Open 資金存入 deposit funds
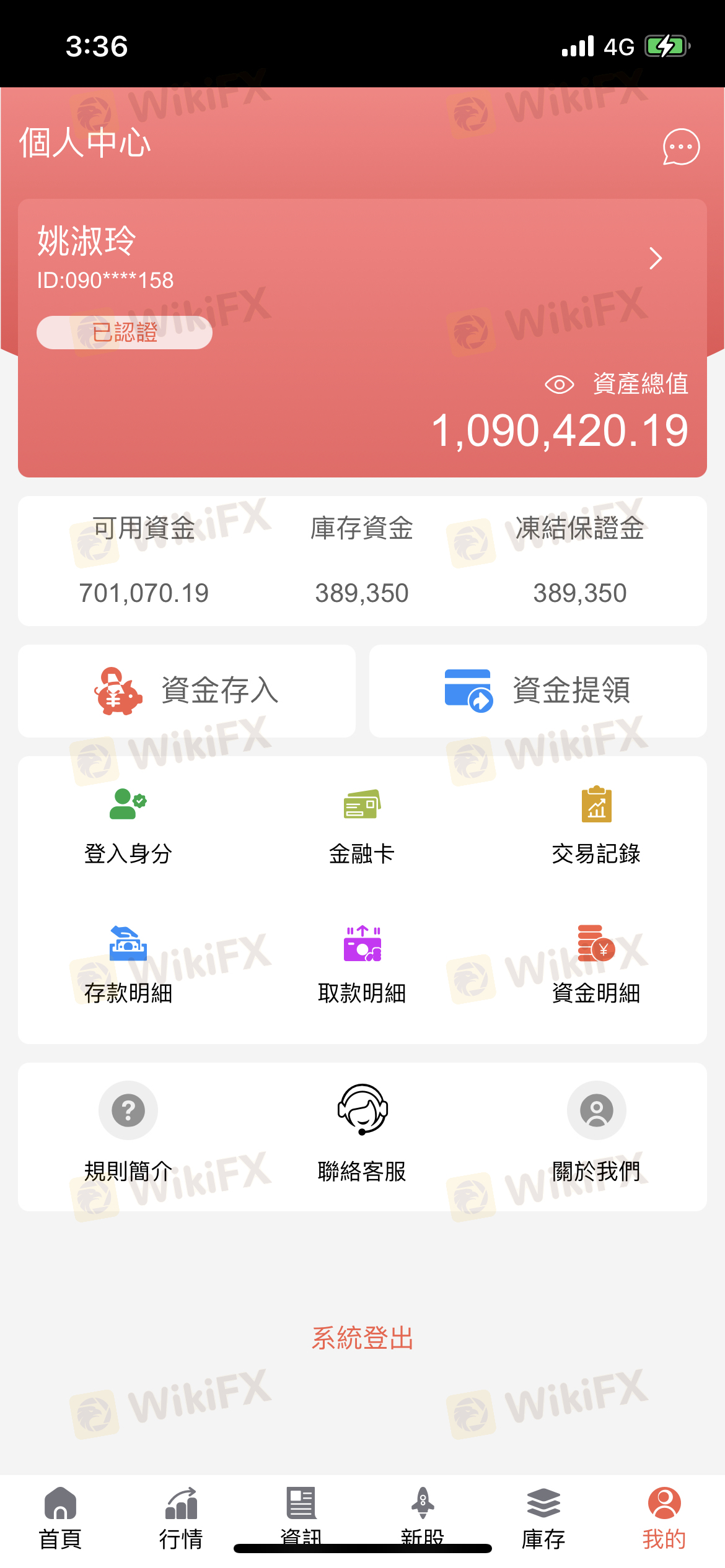 [x=187, y=690]
